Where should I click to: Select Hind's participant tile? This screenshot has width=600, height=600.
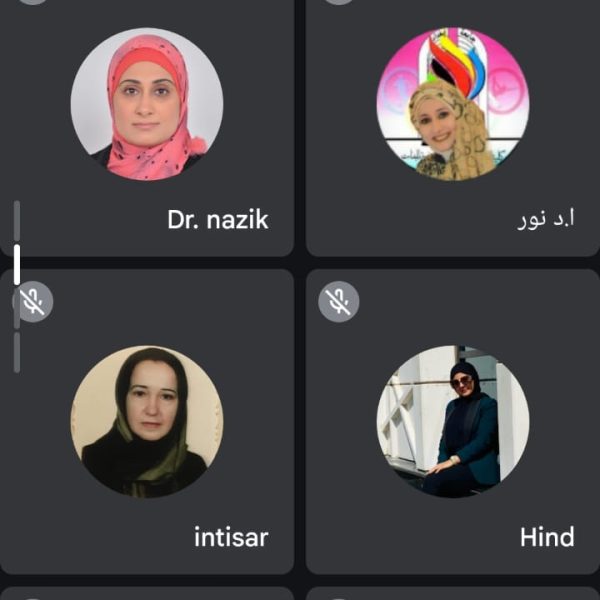tap(453, 420)
